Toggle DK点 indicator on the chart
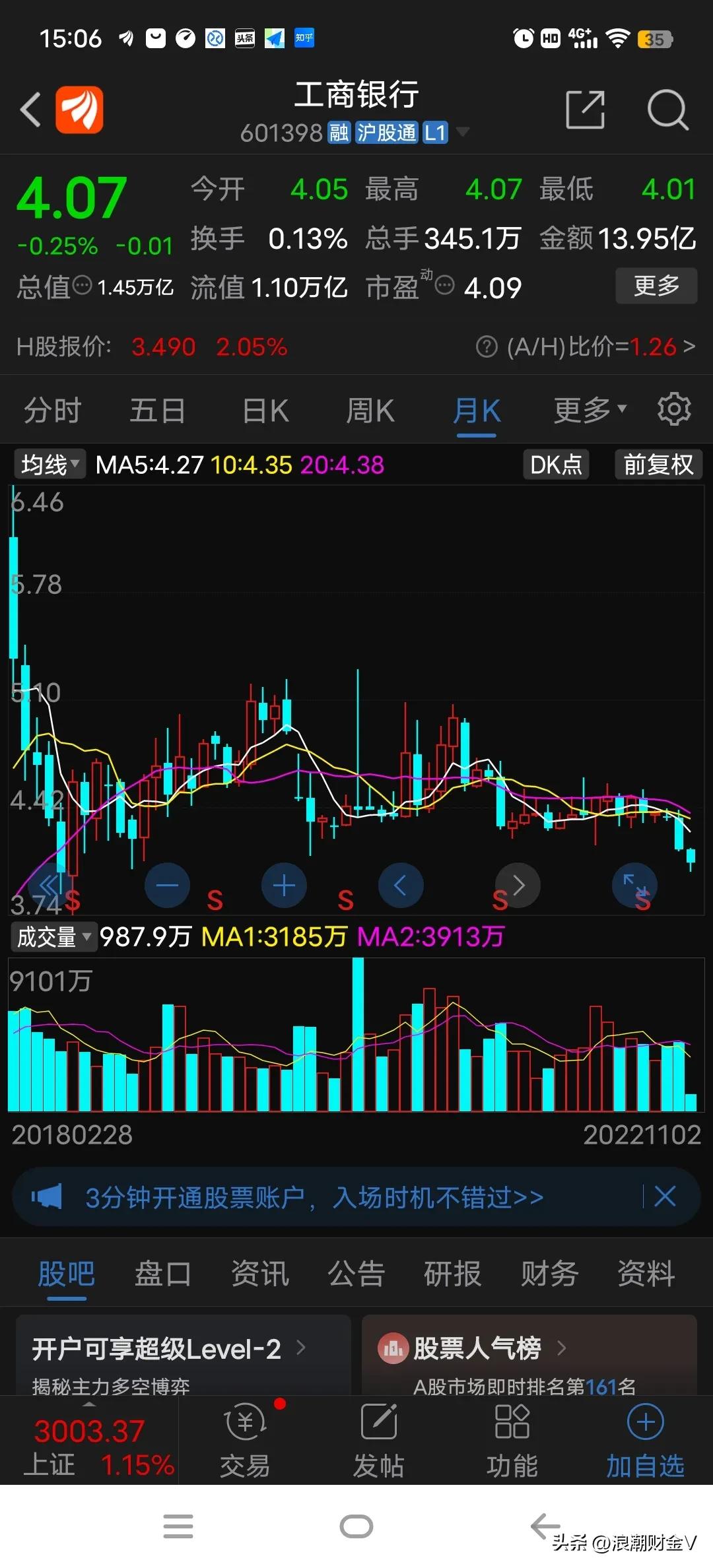Screen dimensions: 713x1568 pos(555,465)
